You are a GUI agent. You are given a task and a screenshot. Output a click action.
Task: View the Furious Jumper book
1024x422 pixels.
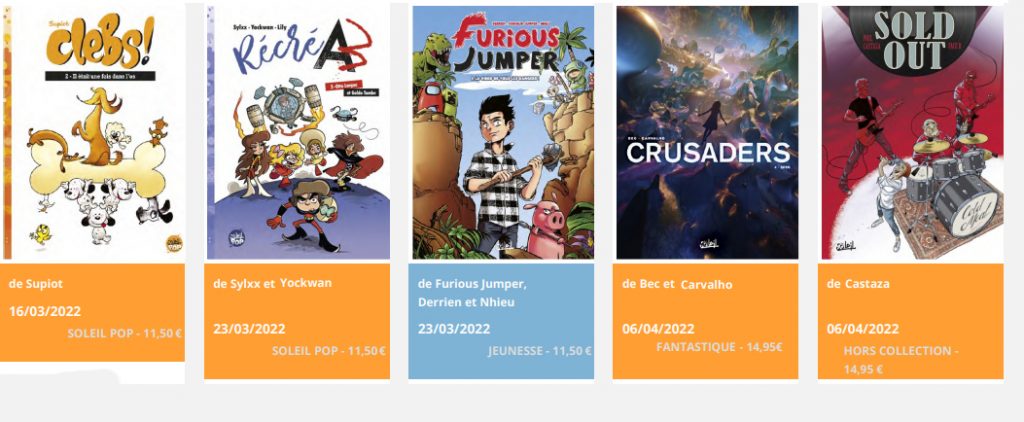(x=501, y=132)
